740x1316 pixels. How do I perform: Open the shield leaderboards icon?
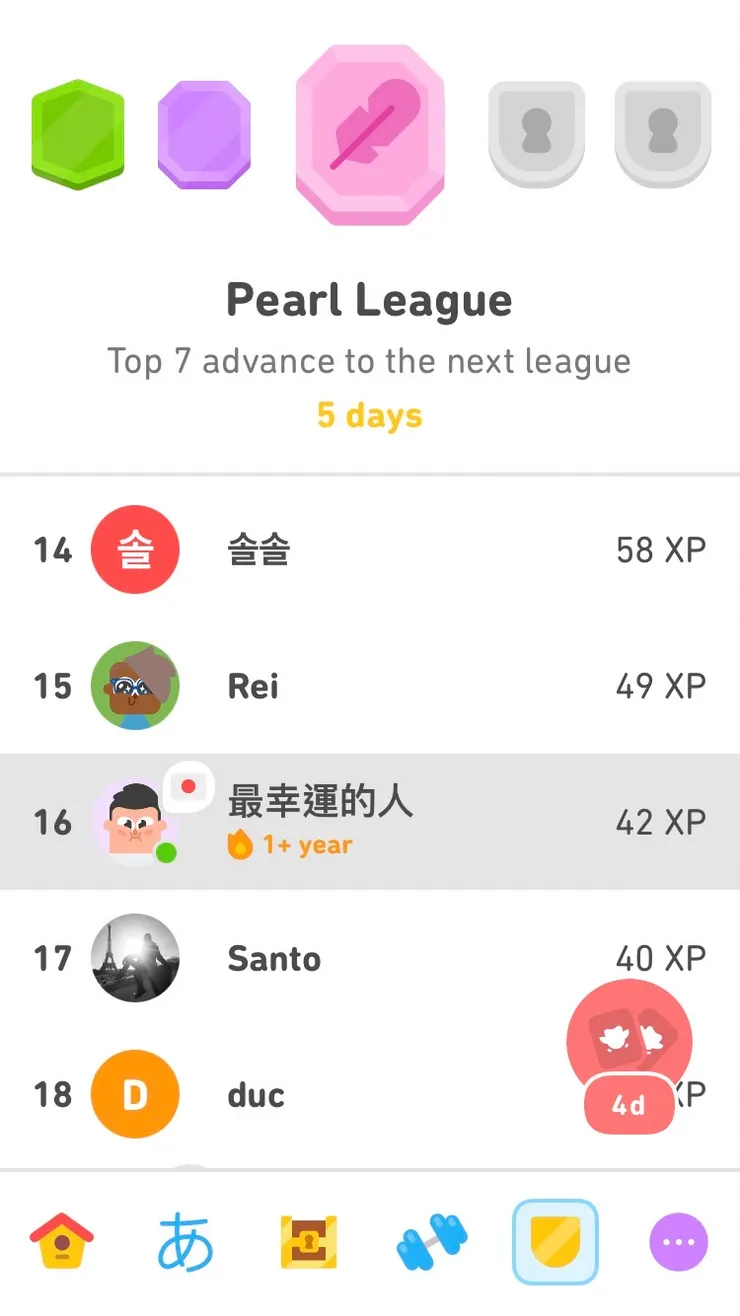coord(555,1240)
